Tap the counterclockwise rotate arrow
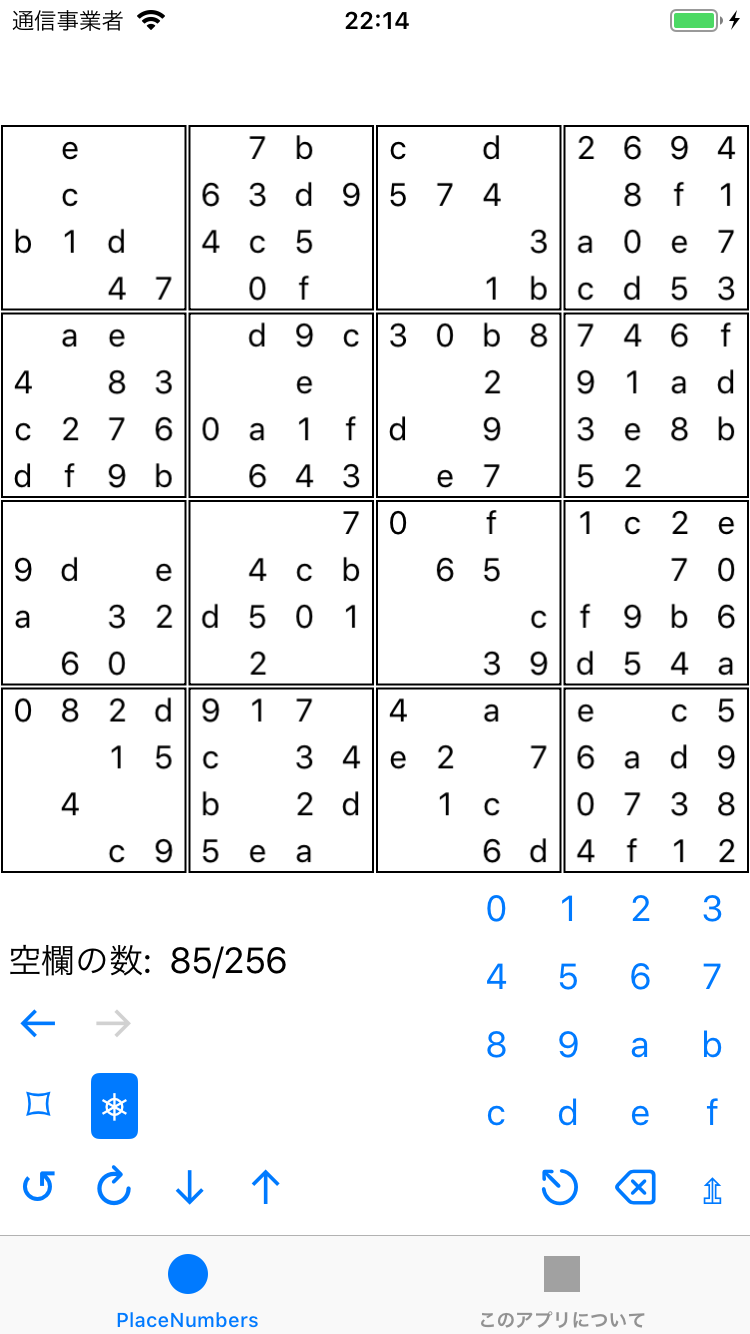This screenshot has width=750, height=1334. tap(38, 1187)
